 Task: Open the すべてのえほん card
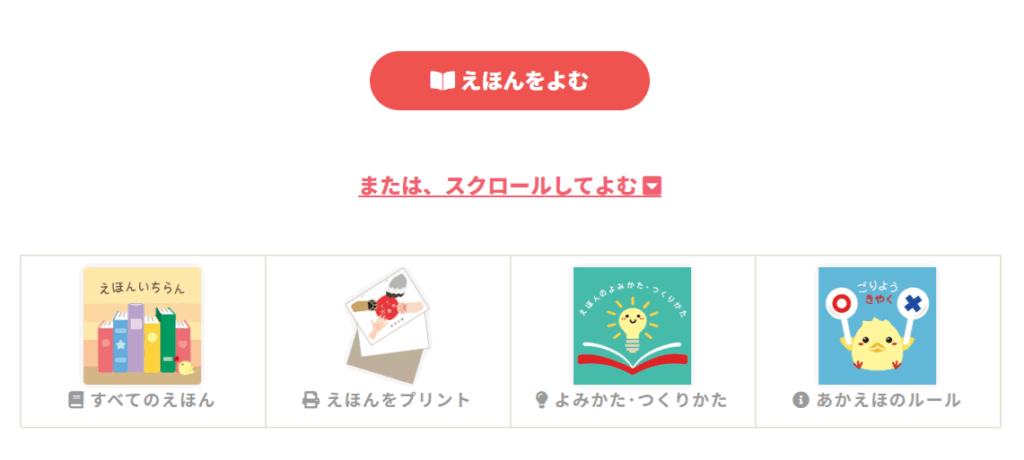(x=143, y=340)
